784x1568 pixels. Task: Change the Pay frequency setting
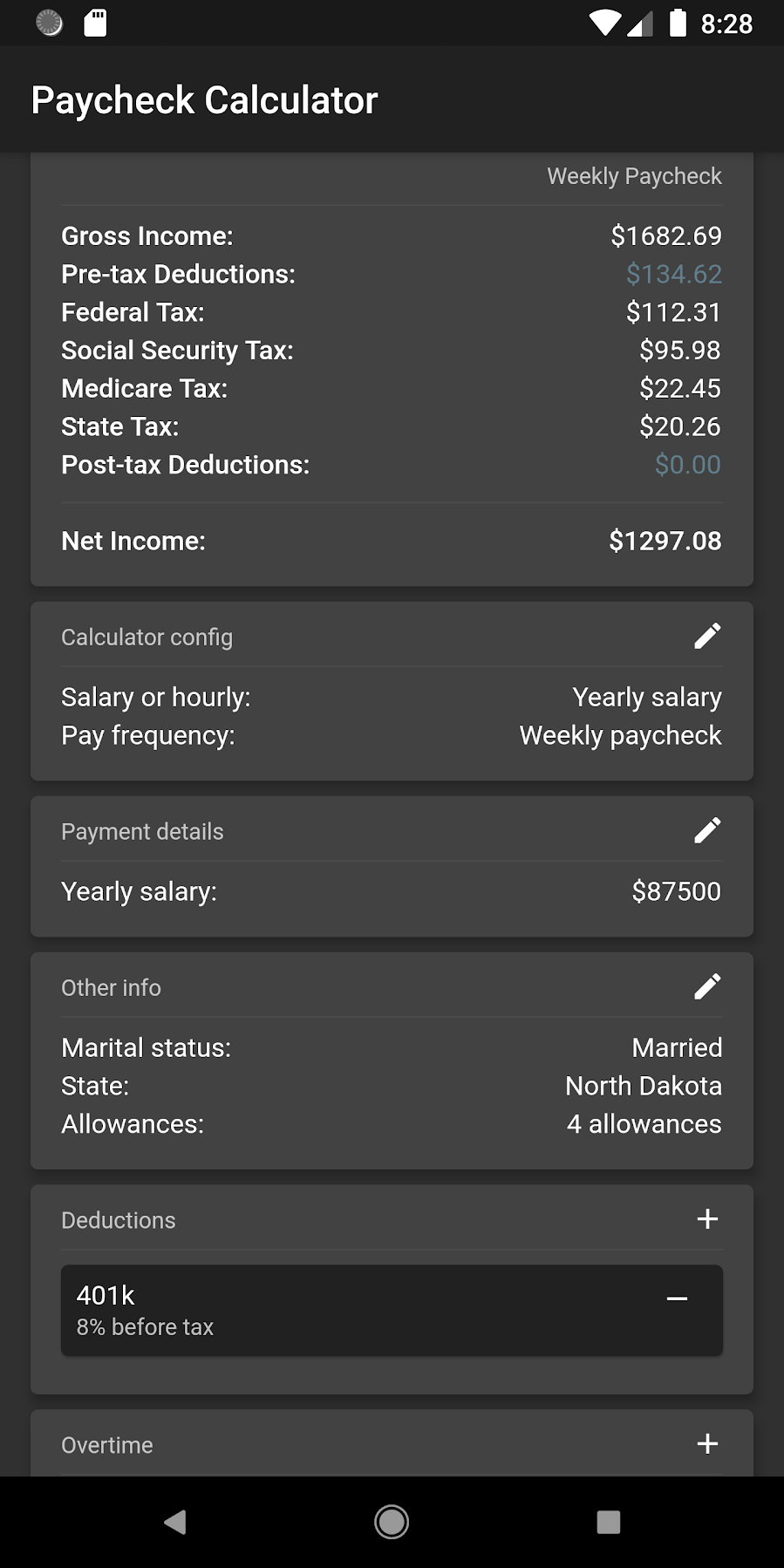pos(619,735)
